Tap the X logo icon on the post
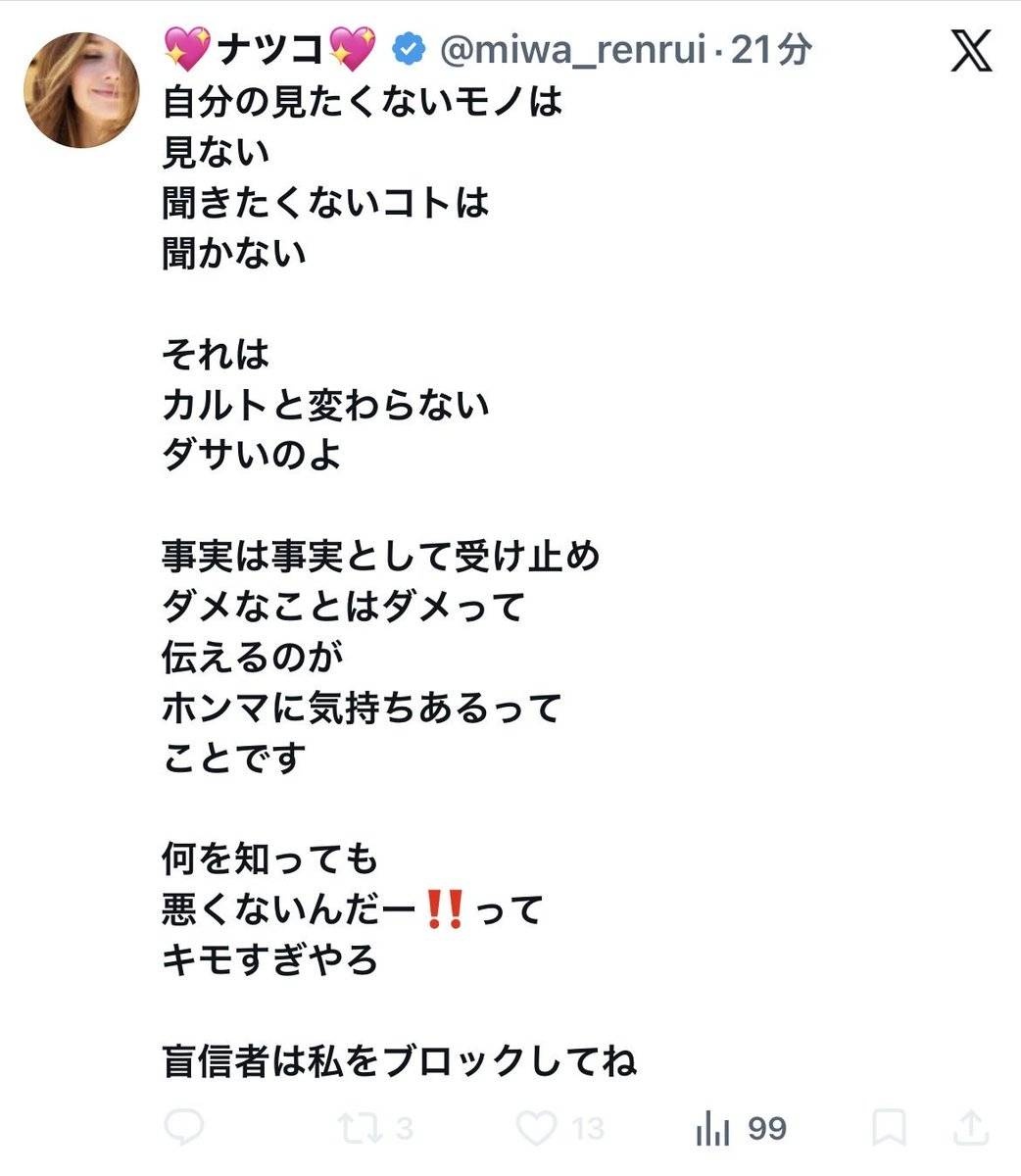Image resolution: width=1021 pixels, height=1176 pixels. (971, 51)
